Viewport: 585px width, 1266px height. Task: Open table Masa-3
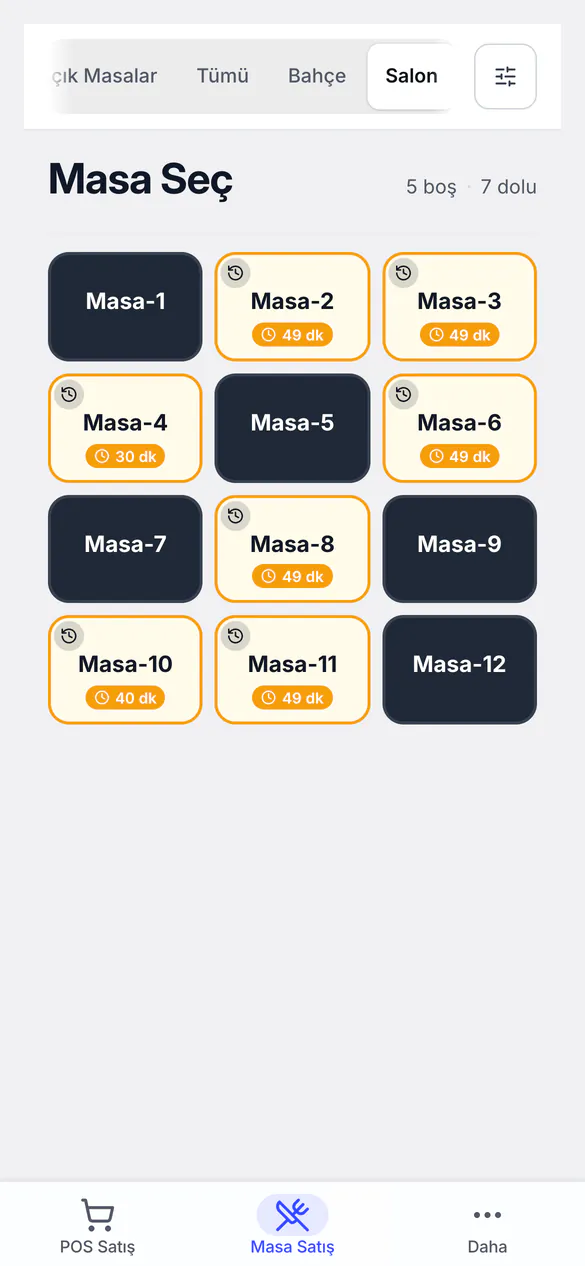click(459, 306)
